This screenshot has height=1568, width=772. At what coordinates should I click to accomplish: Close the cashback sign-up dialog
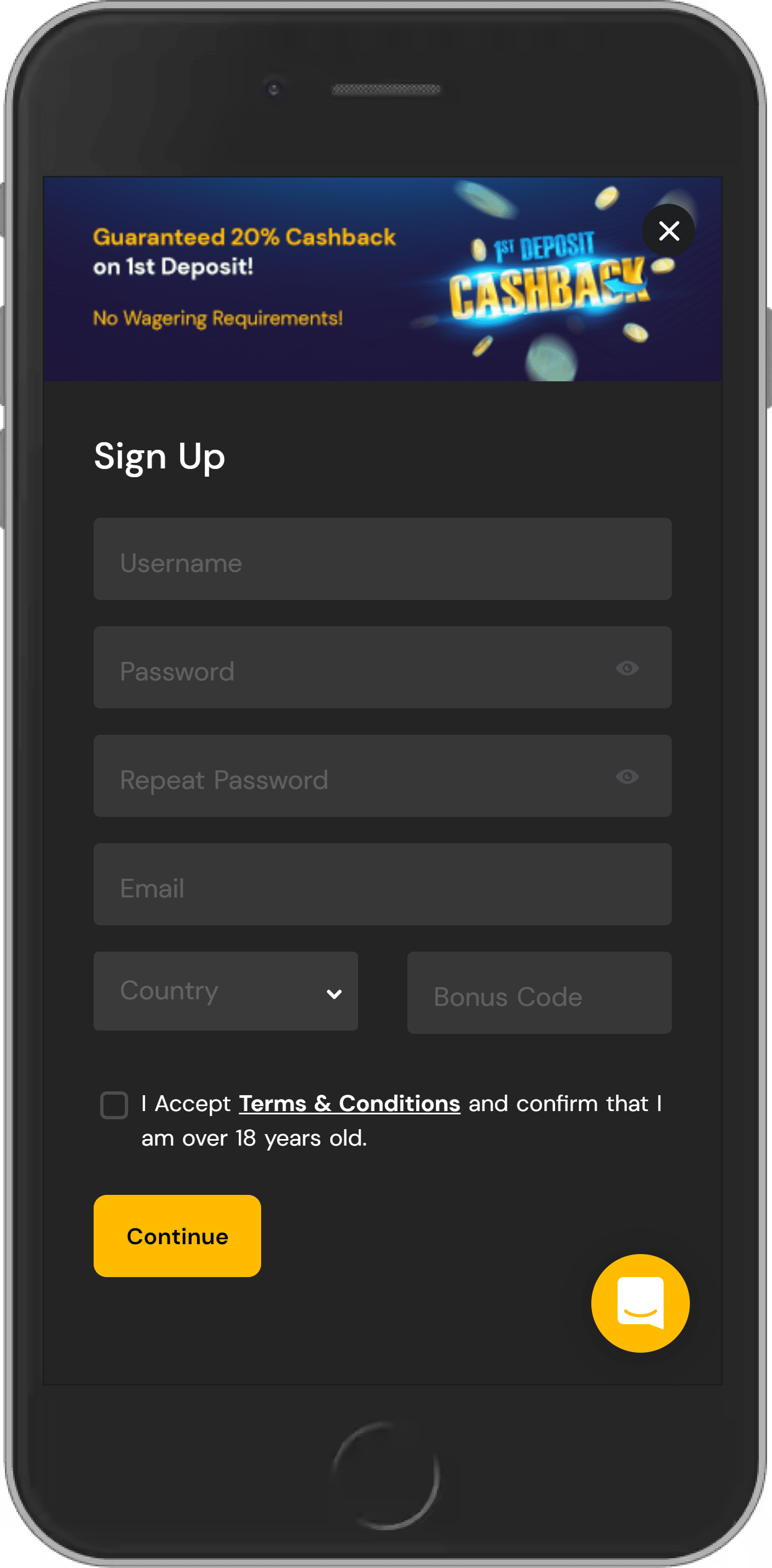point(669,231)
